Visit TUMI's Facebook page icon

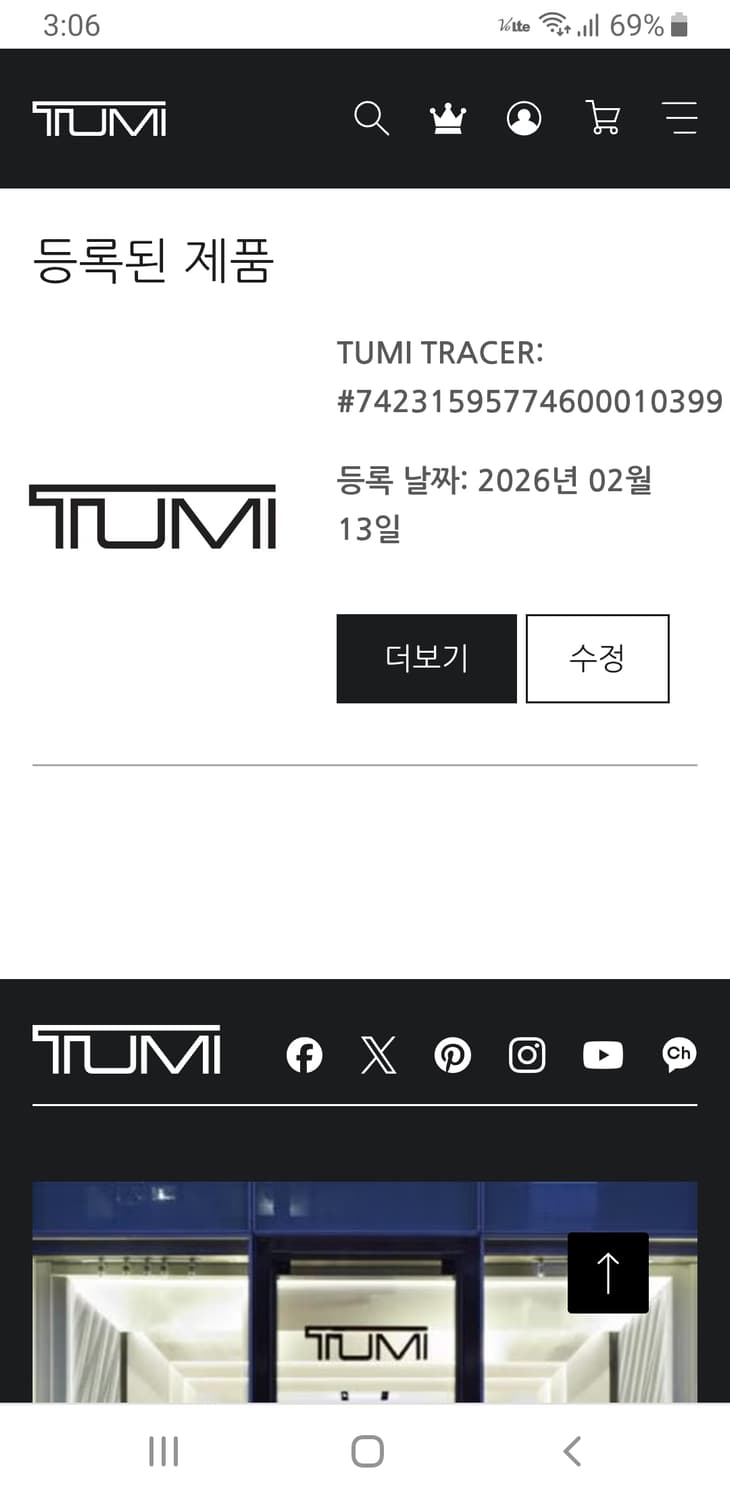(x=304, y=1054)
